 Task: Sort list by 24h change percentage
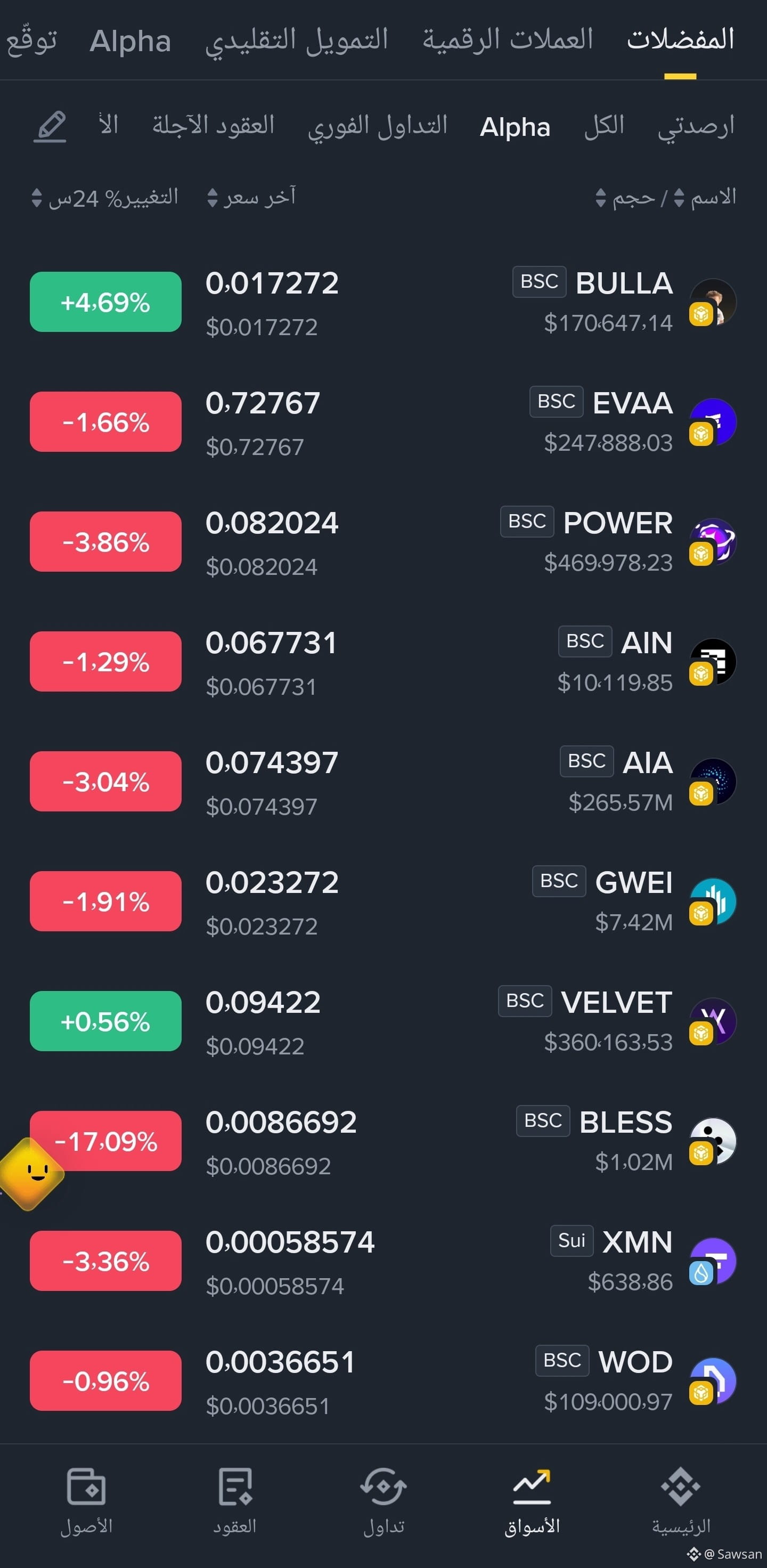105,198
